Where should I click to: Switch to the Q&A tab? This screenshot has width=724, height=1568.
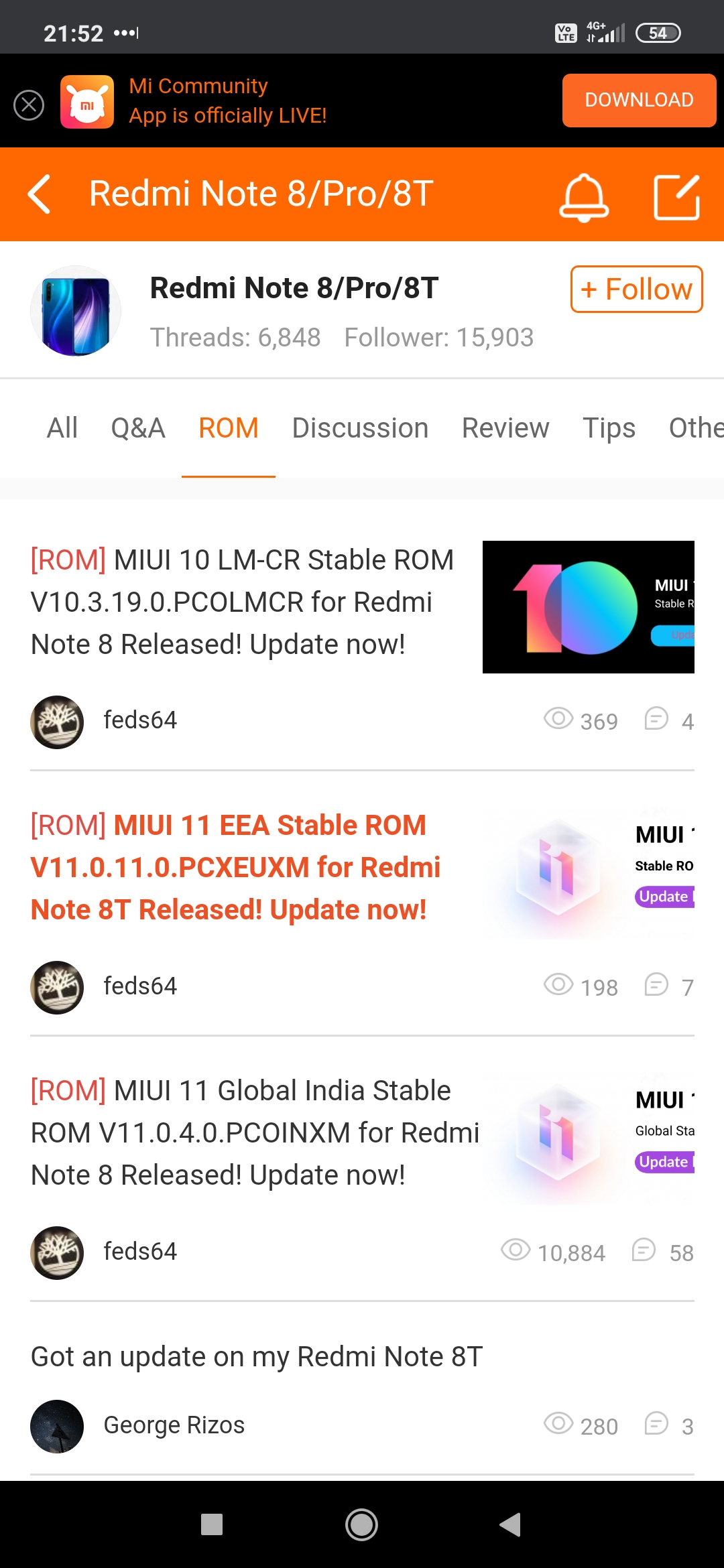[138, 428]
